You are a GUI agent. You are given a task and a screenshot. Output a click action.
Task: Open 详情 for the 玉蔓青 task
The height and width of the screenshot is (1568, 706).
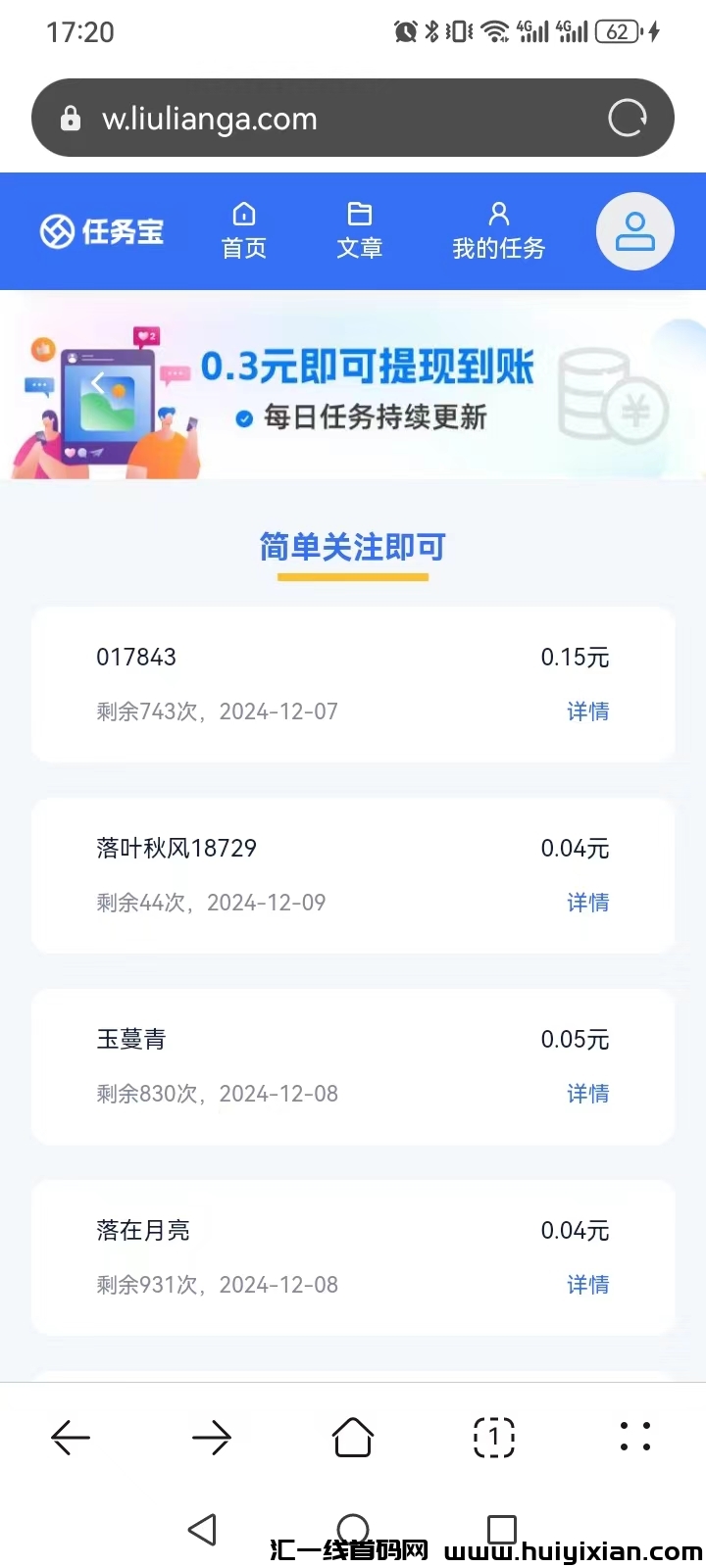pos(587,1093)
